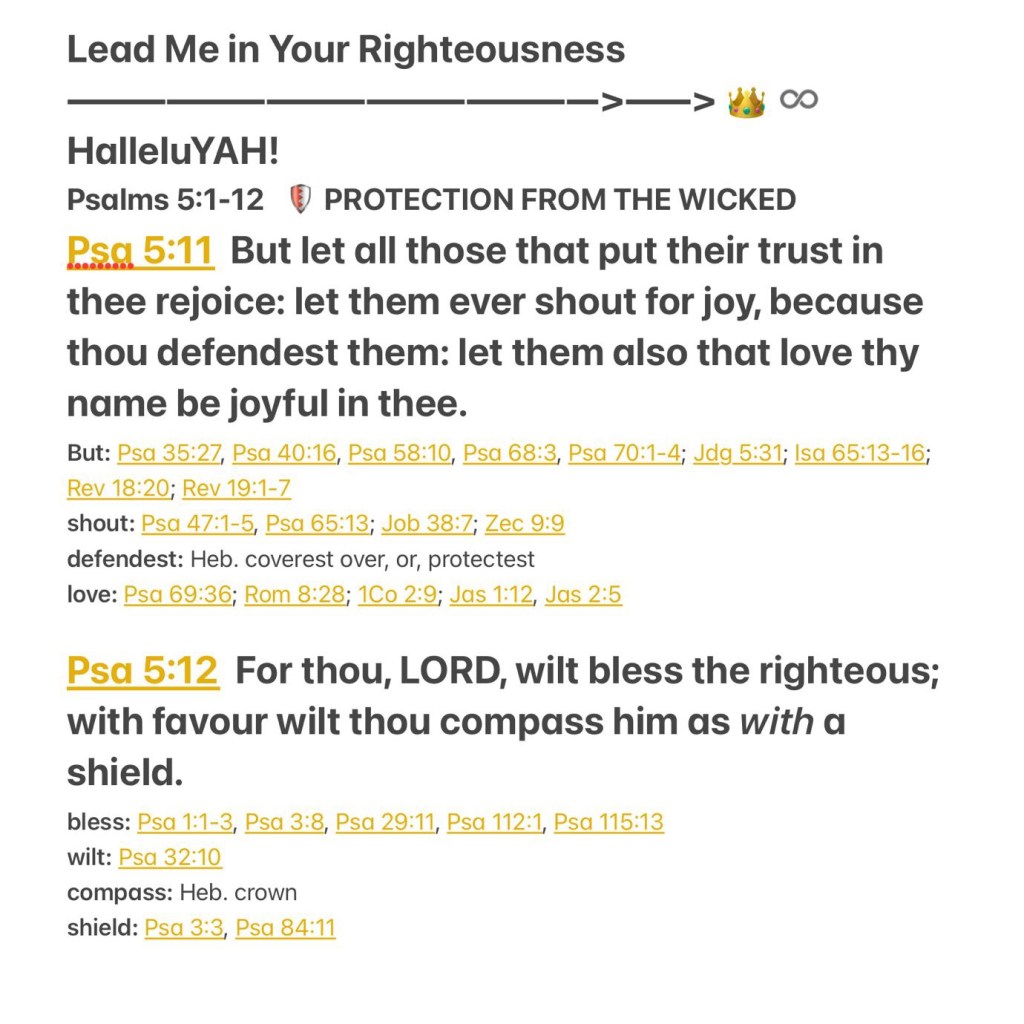Open the Isa 65:13-16 cross-reference
The image size is (1024, 1024).
click(x=860, y=453)
